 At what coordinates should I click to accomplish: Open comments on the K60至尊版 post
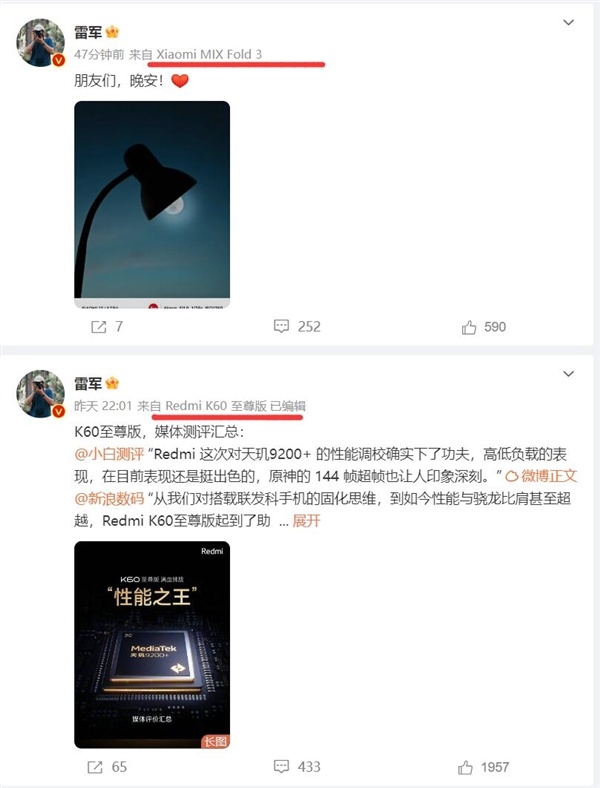click(296, 767)
